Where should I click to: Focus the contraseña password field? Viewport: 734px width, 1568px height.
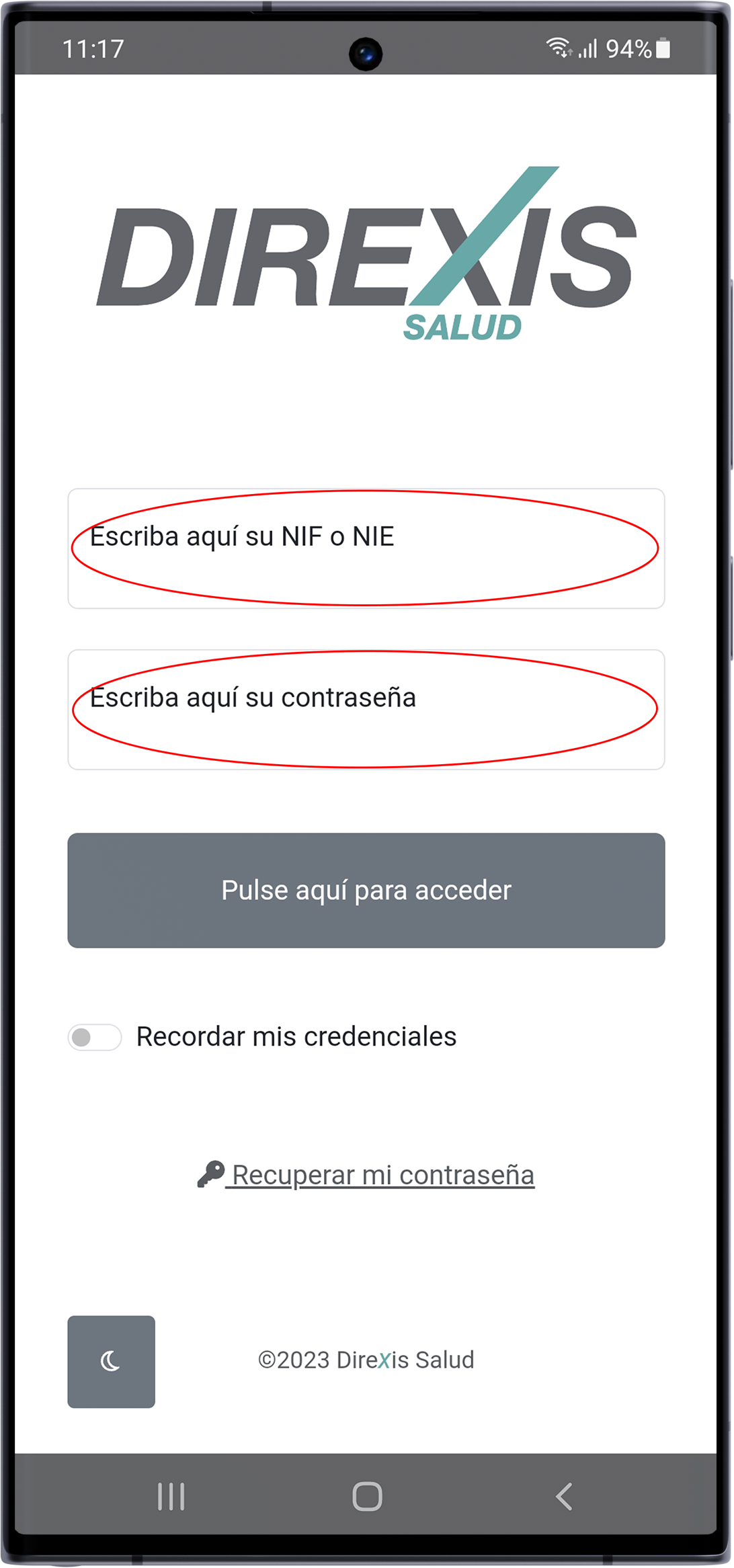click(x=366, y=709)
